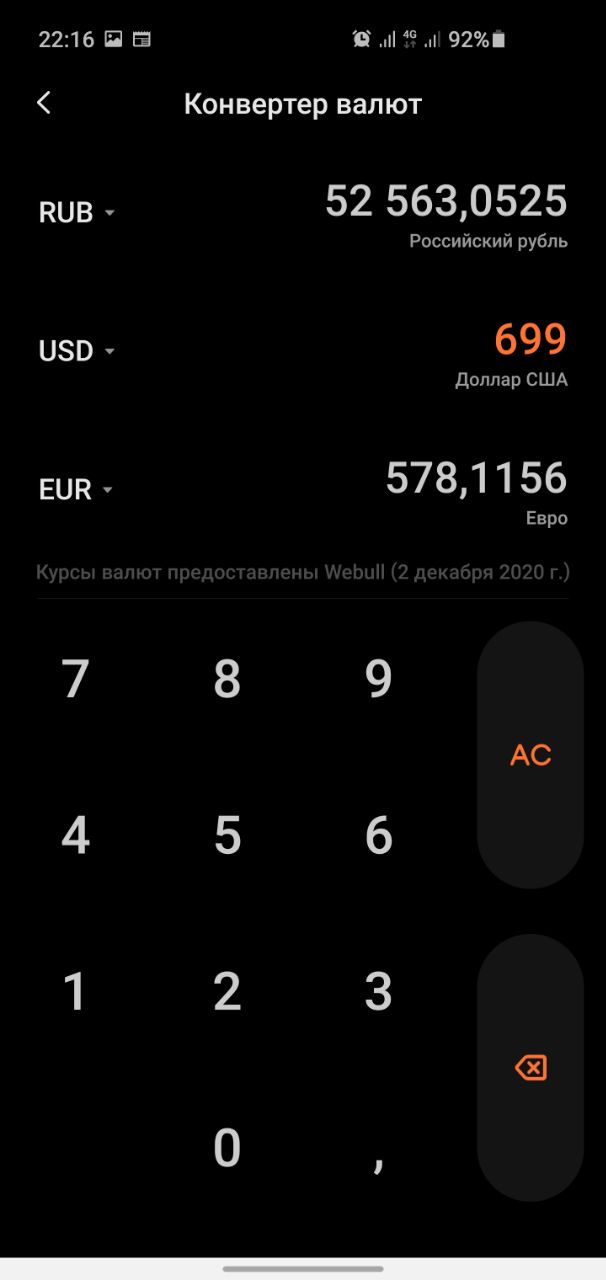This screenshot has width=606, height=1280.
Task: Enter digit 7 on the keypad
Action: tap(76, 679)
